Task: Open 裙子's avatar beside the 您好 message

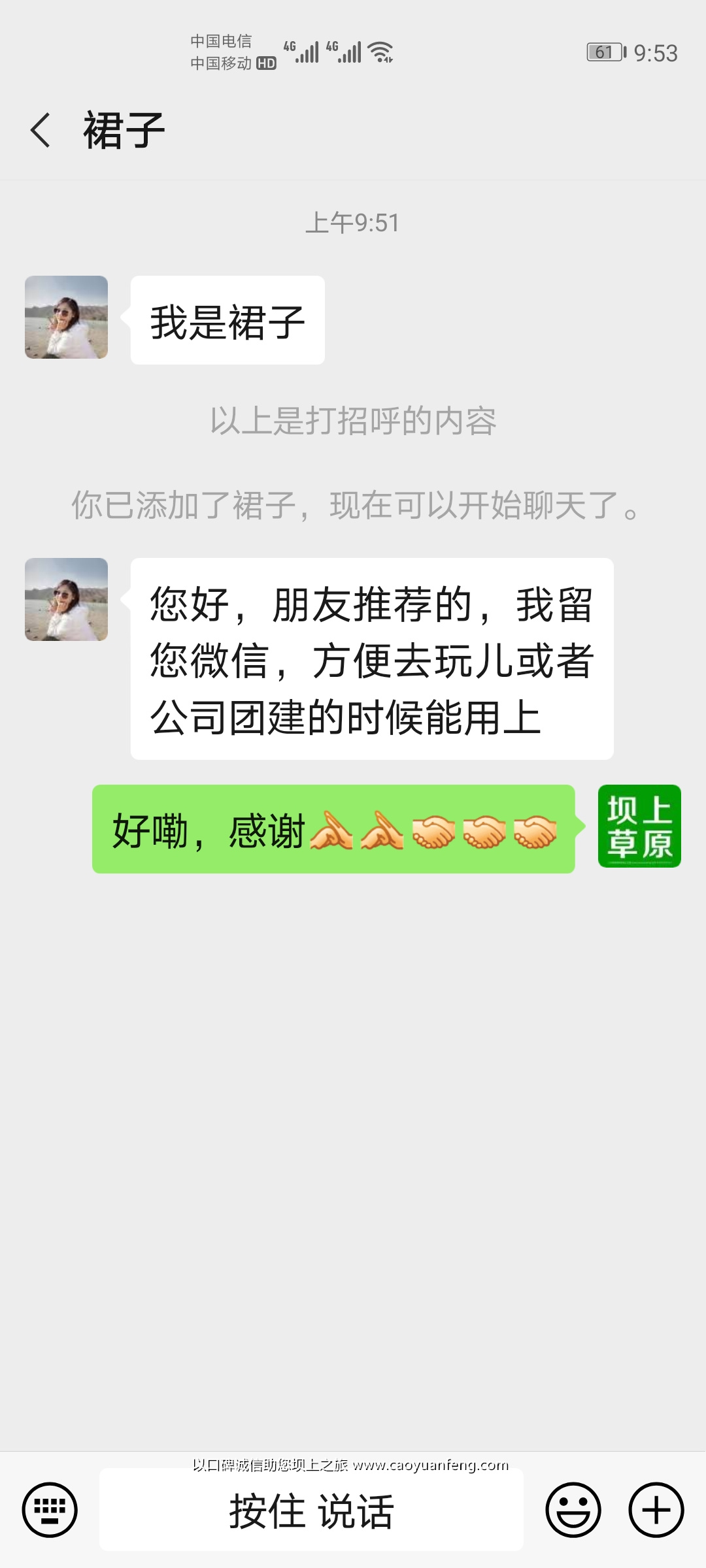Action: click(66, 599)
